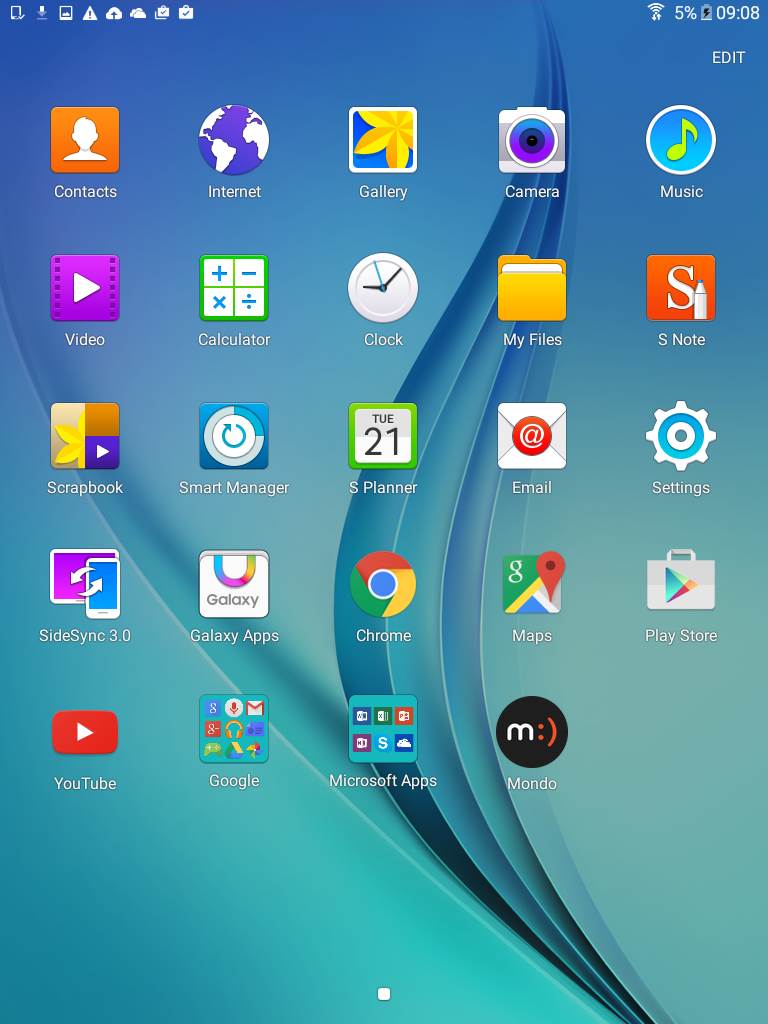Launch the Camera
The image size is (768, 1024).
coord(532,141)
